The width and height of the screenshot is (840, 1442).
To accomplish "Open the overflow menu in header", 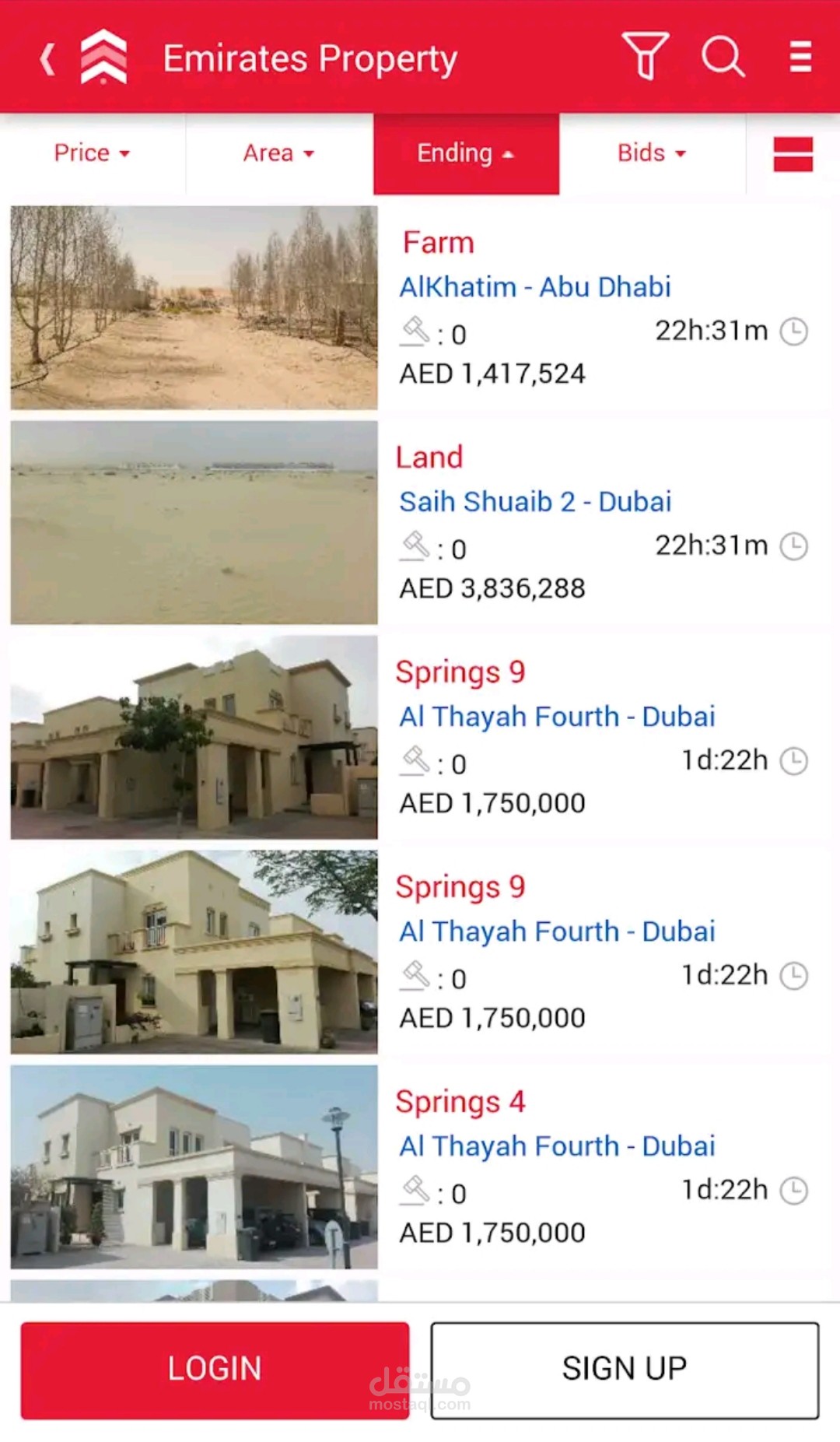I will click(800, 57).
